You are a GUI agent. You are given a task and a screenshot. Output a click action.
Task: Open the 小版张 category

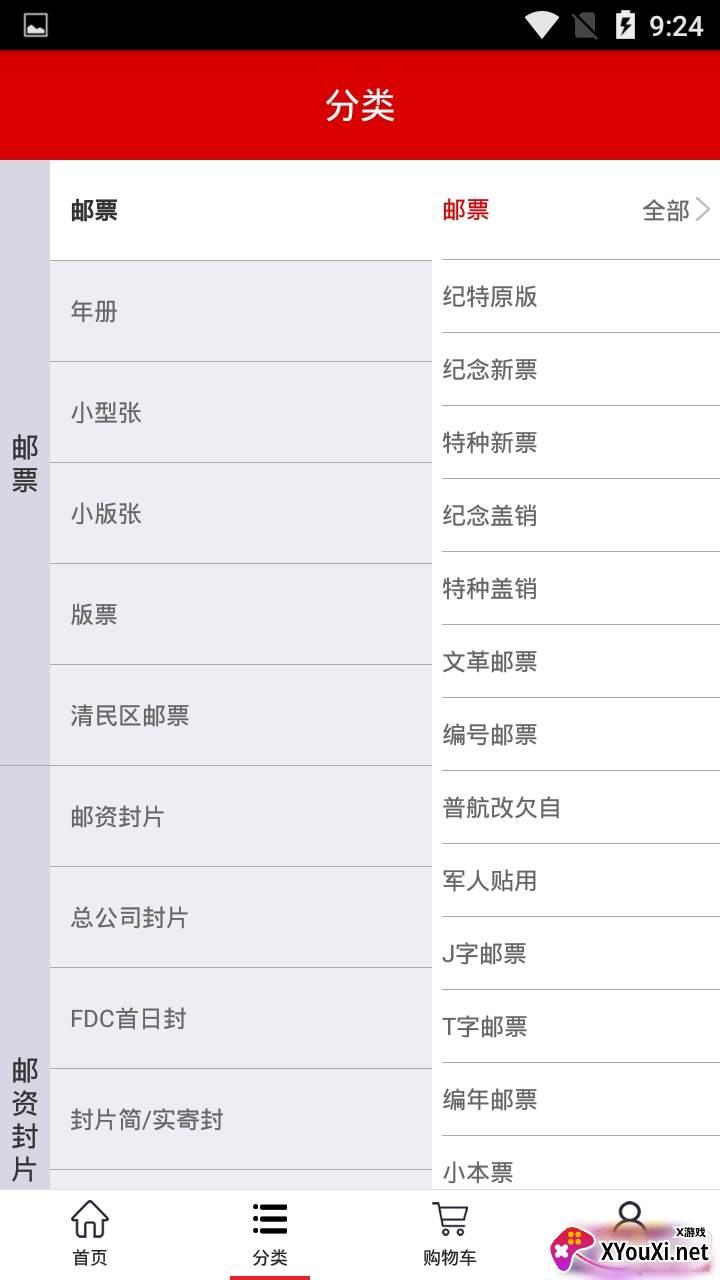click(240, 513)
